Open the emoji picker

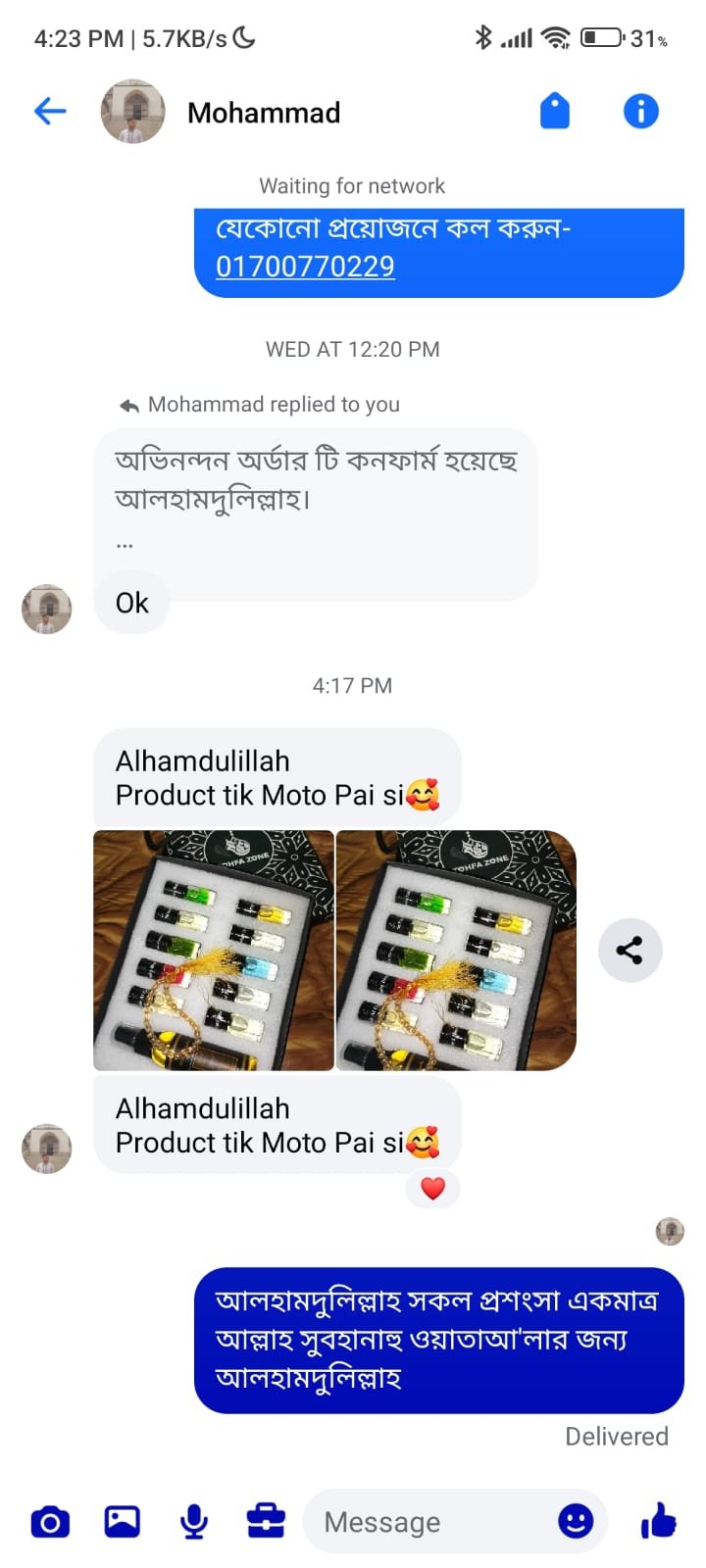(576, 1522)
